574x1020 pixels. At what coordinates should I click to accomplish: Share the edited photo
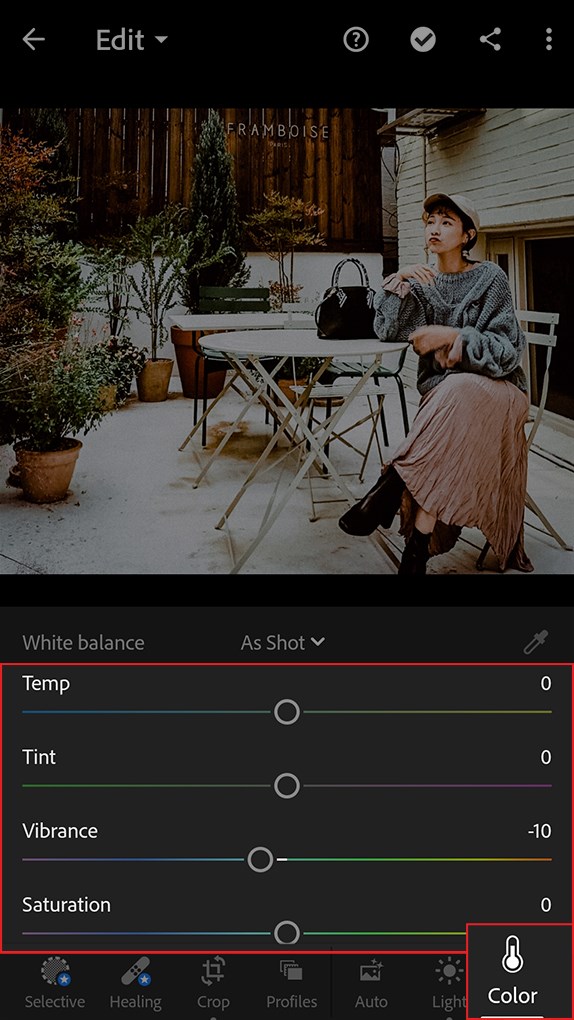(x=490, y=40)
